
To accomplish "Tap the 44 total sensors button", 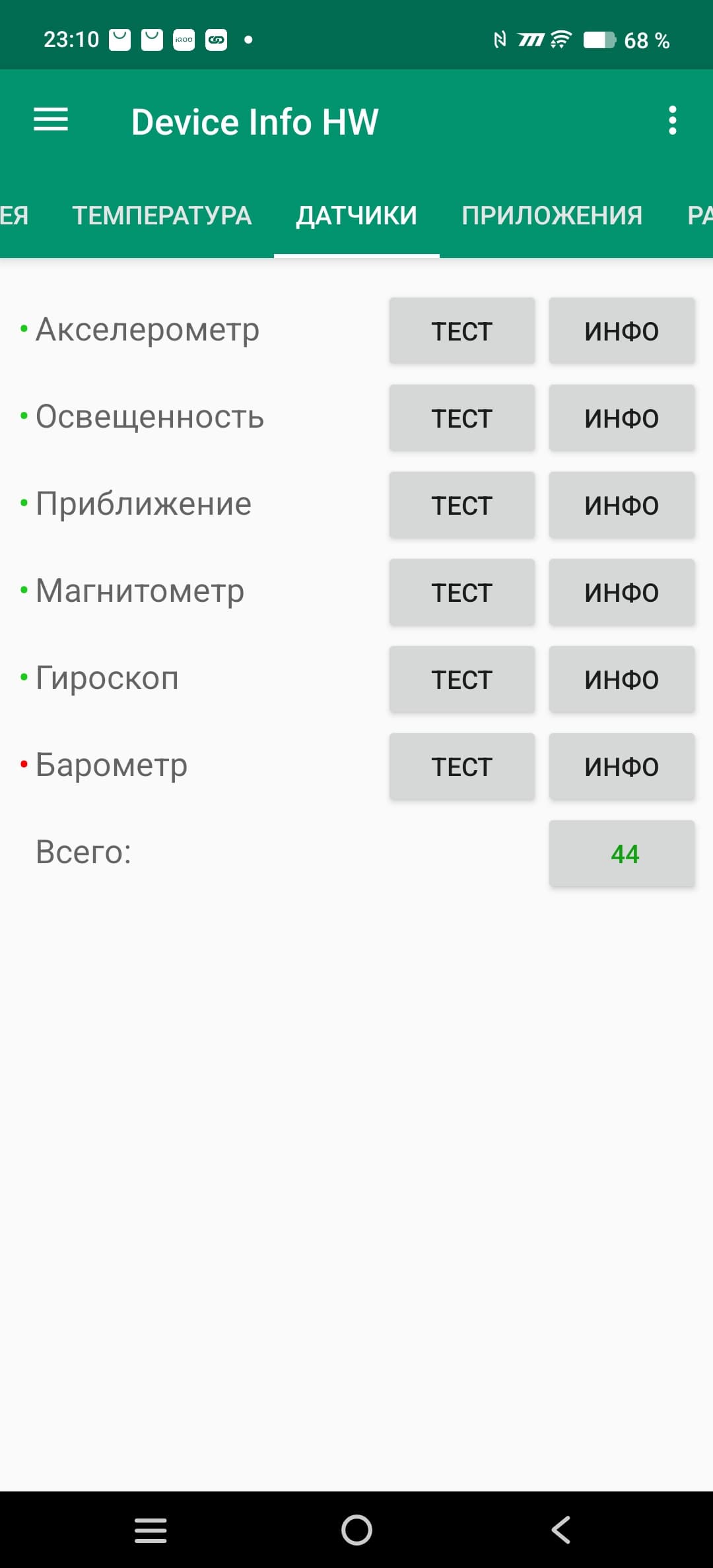I will tap(621, 853).
